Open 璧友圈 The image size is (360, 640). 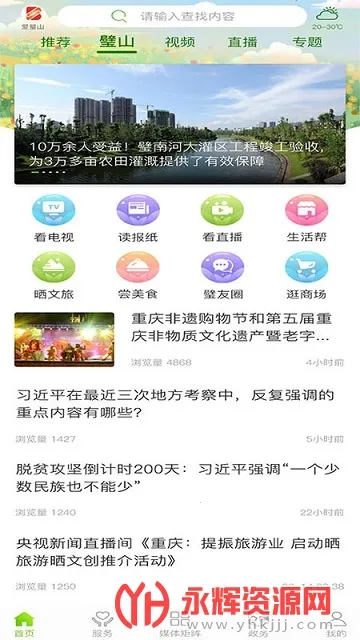coord(222,276)
